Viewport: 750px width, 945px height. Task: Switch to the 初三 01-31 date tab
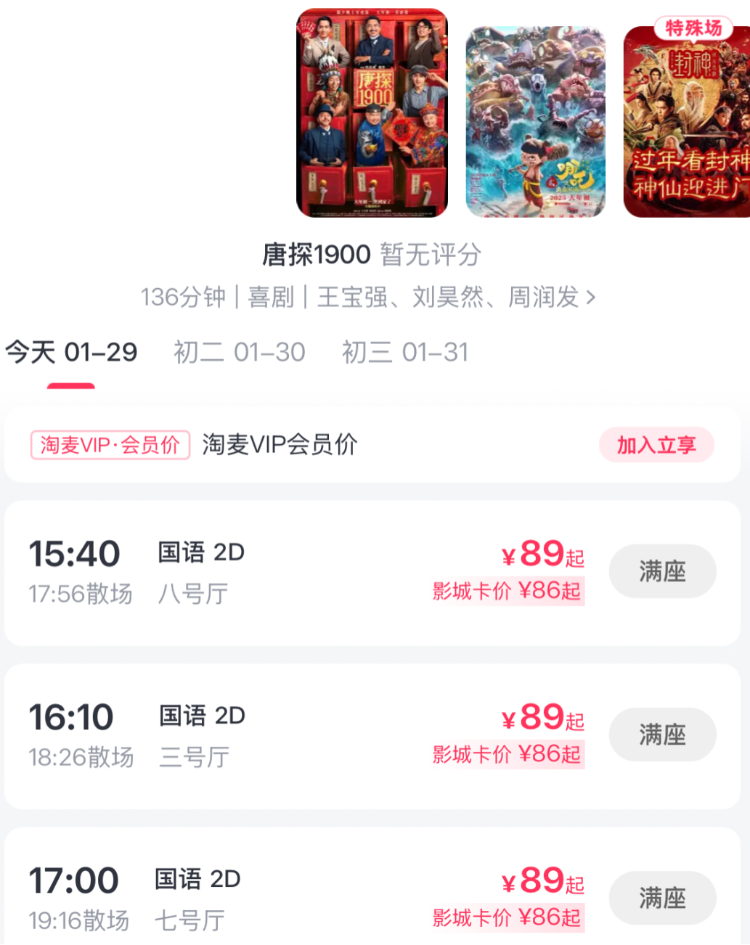(405, 353)
